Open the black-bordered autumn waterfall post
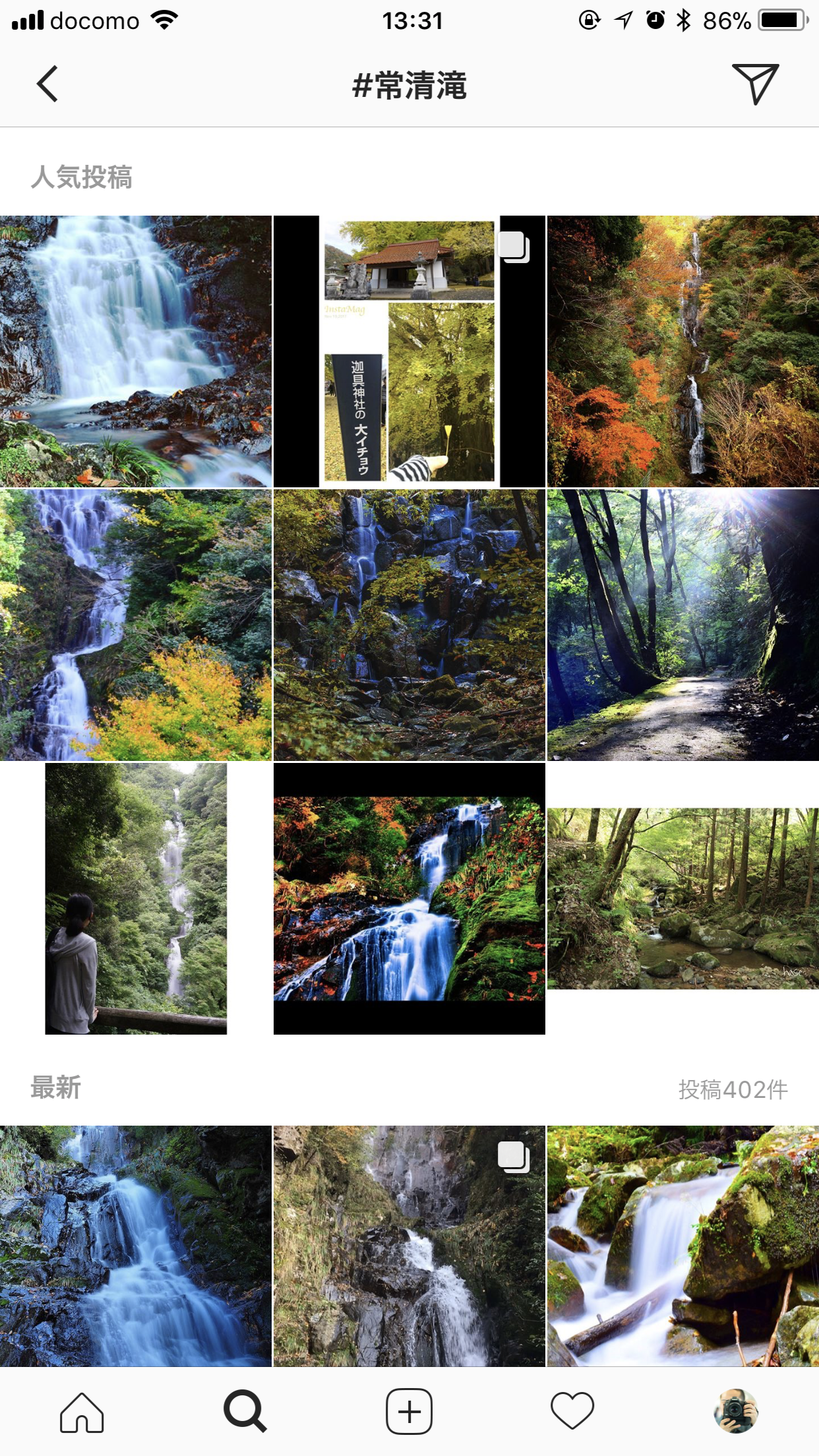Screen dimensions: 819x1456 click(409, 899)
